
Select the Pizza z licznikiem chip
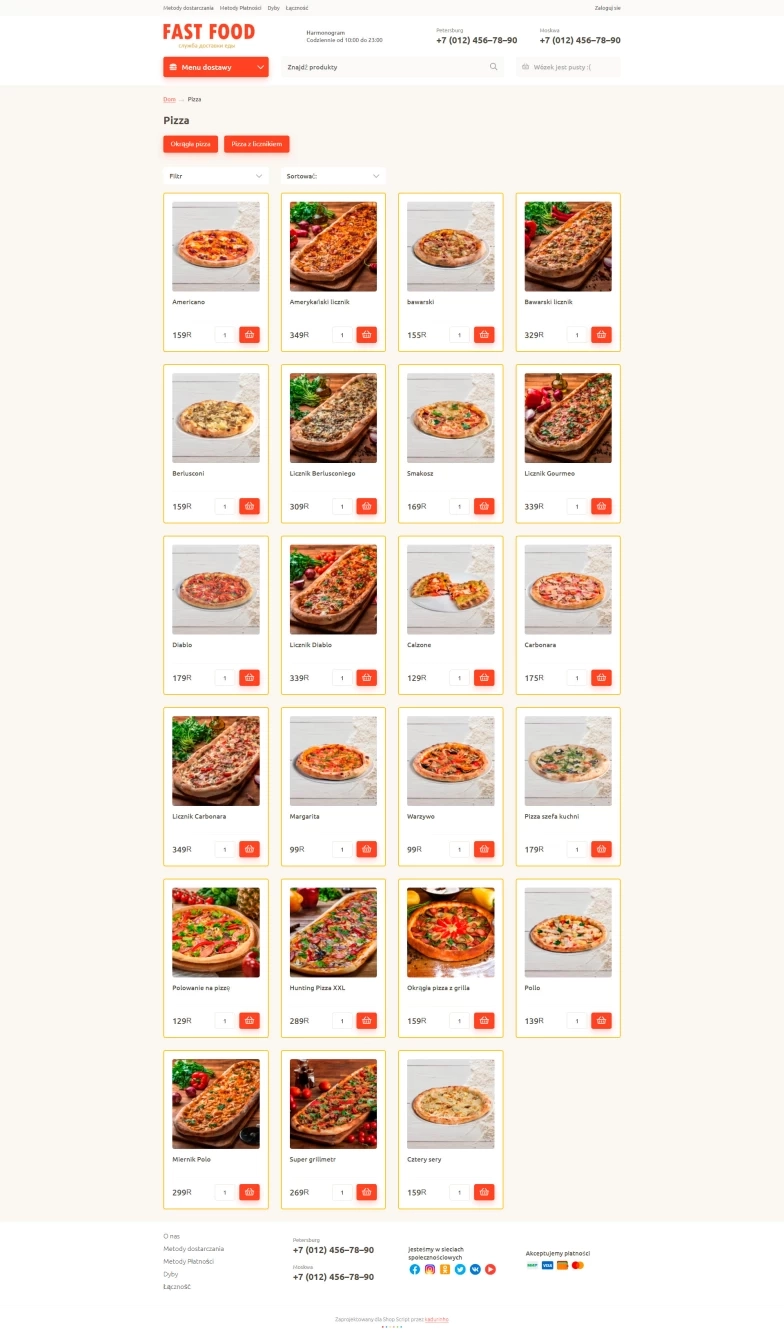(256, 144)
